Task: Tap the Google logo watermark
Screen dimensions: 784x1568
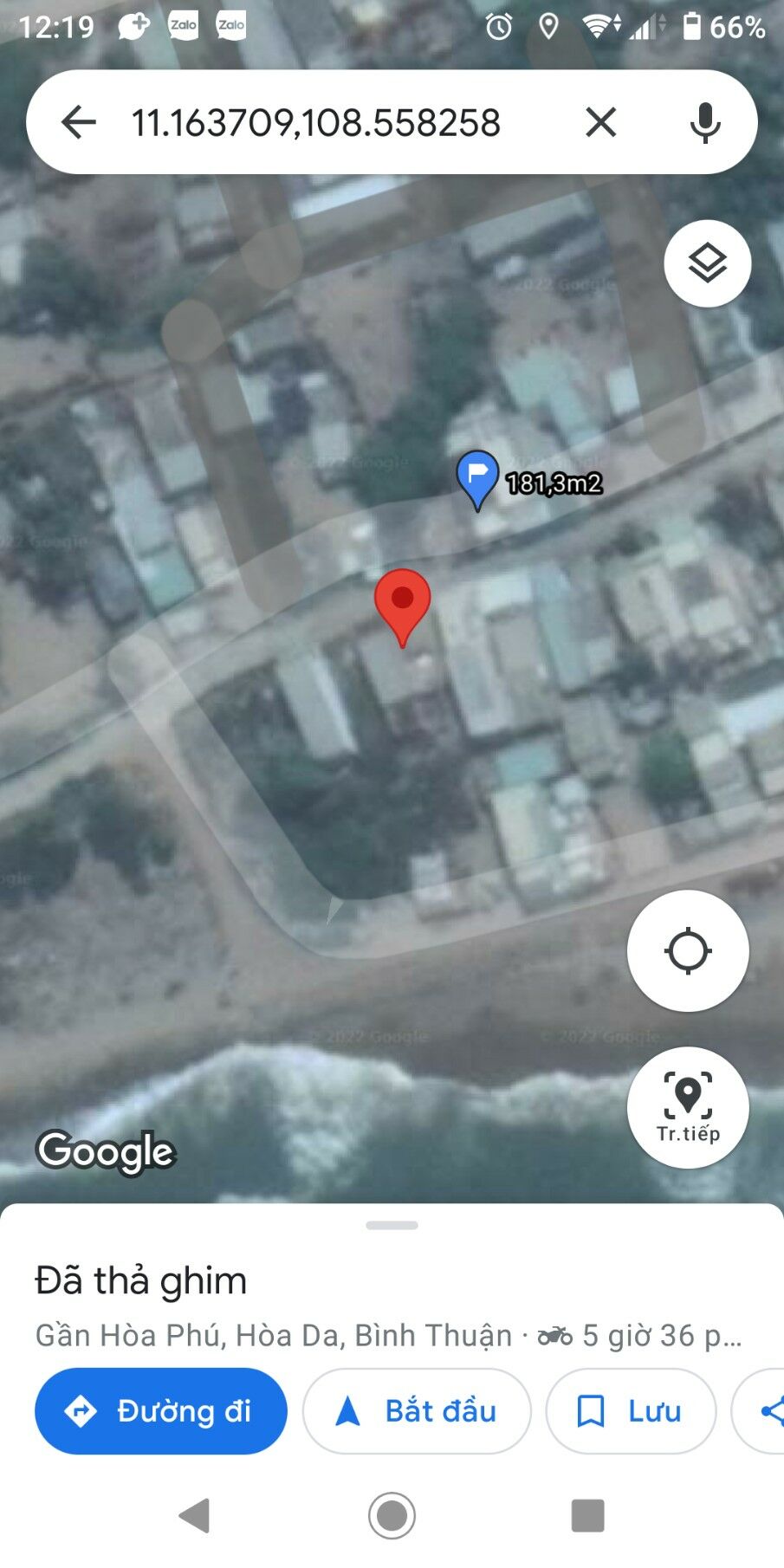Action: pos(104,1152)
